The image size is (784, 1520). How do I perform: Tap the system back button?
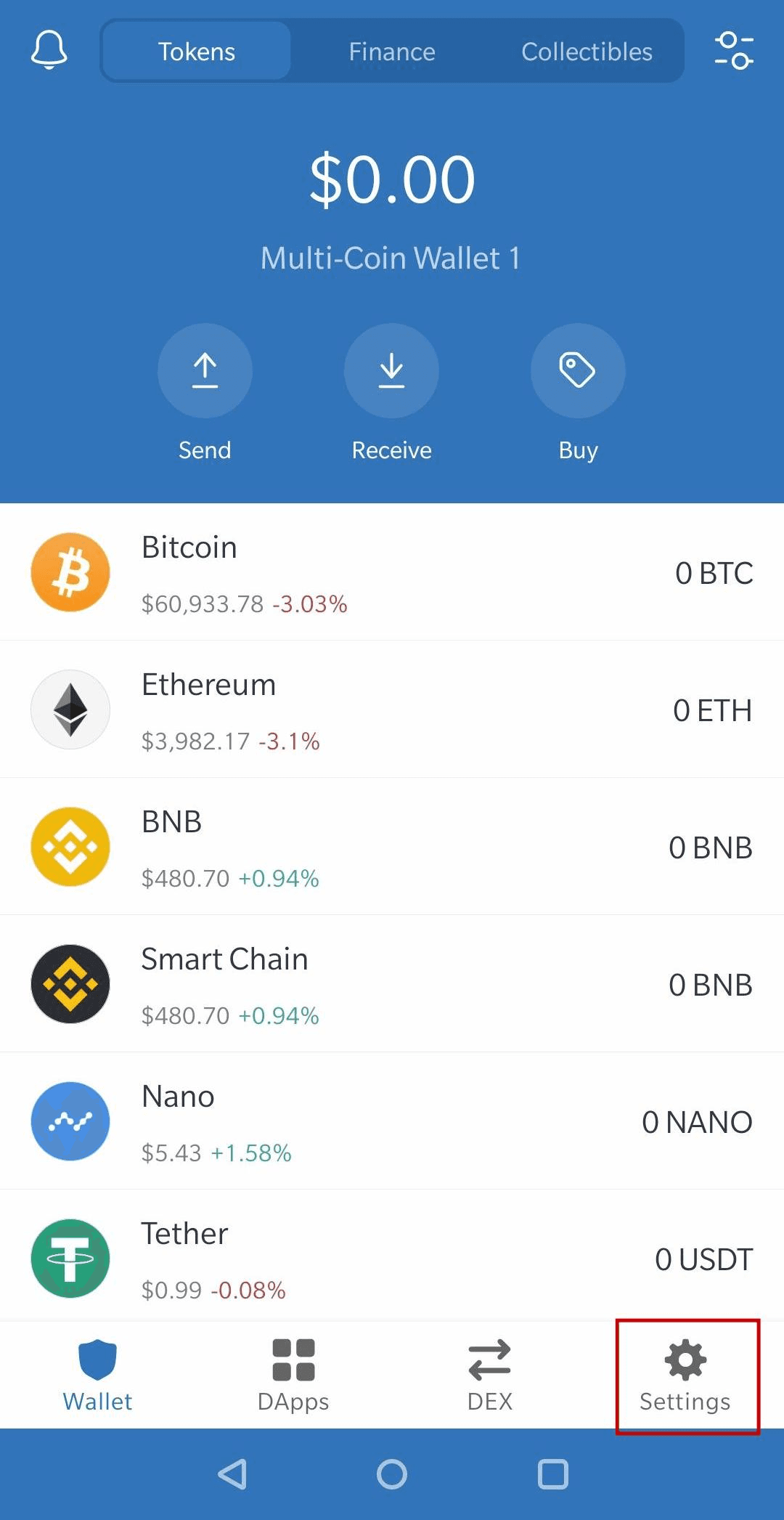pos(233,1474)
